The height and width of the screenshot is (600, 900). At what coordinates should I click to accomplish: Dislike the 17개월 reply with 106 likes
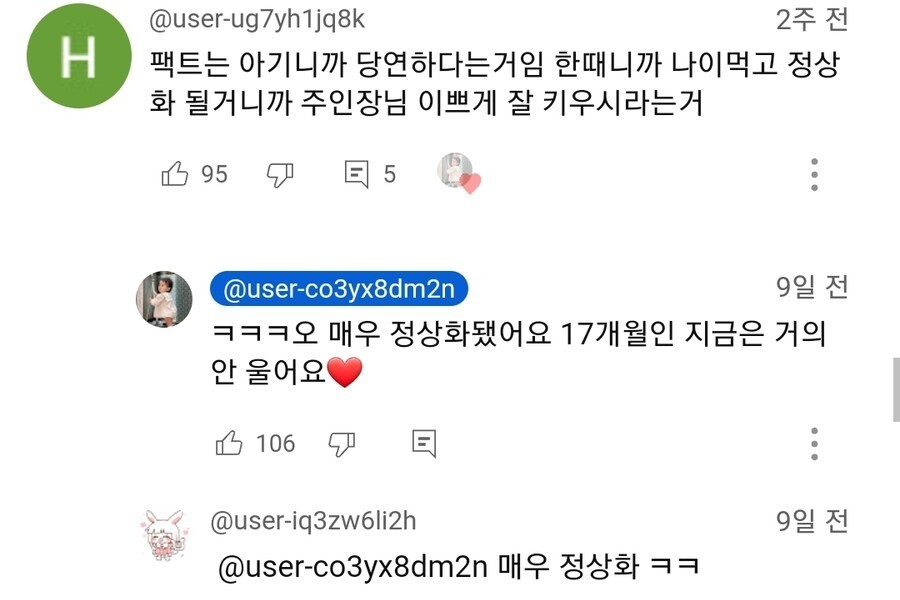343,443
